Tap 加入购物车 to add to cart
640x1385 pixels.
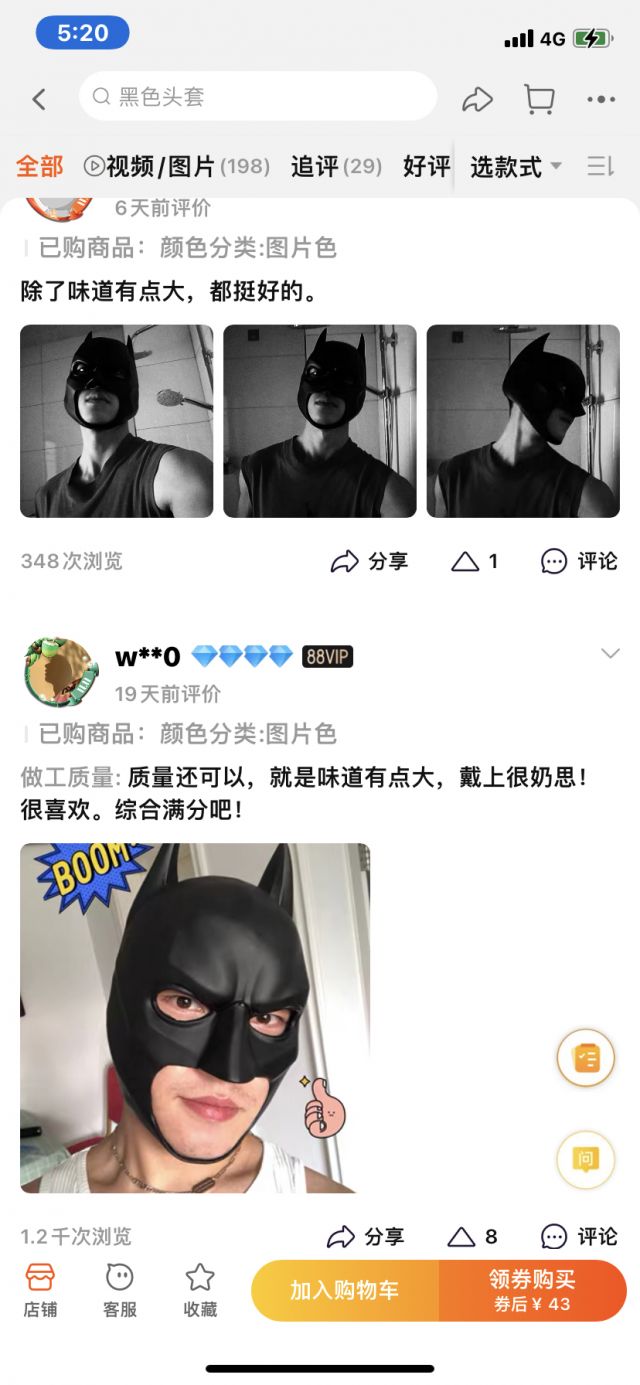(345, 1290)
